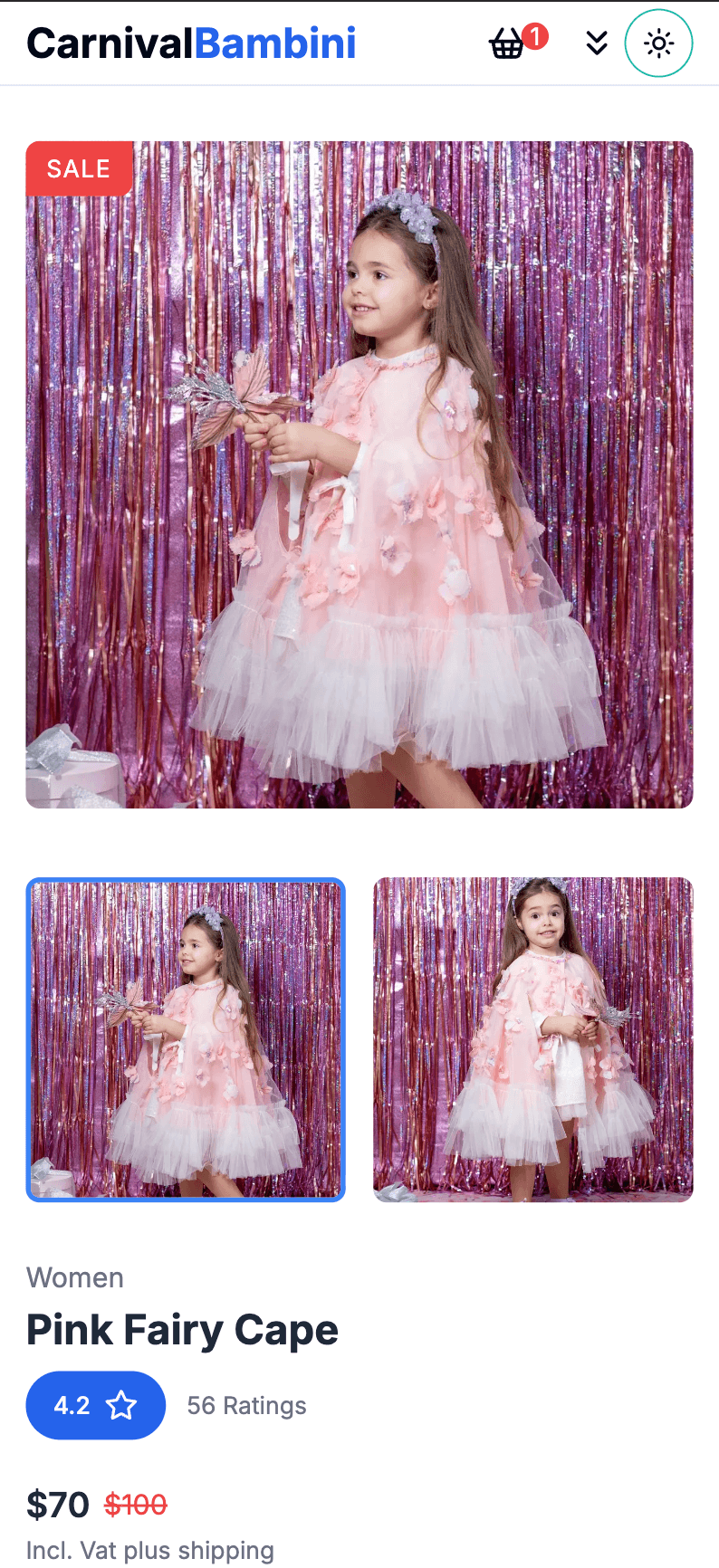The height and width of the screenshot is (1568, 719).
Task: Select the second product thumbnail
Action: point(533,1040)
